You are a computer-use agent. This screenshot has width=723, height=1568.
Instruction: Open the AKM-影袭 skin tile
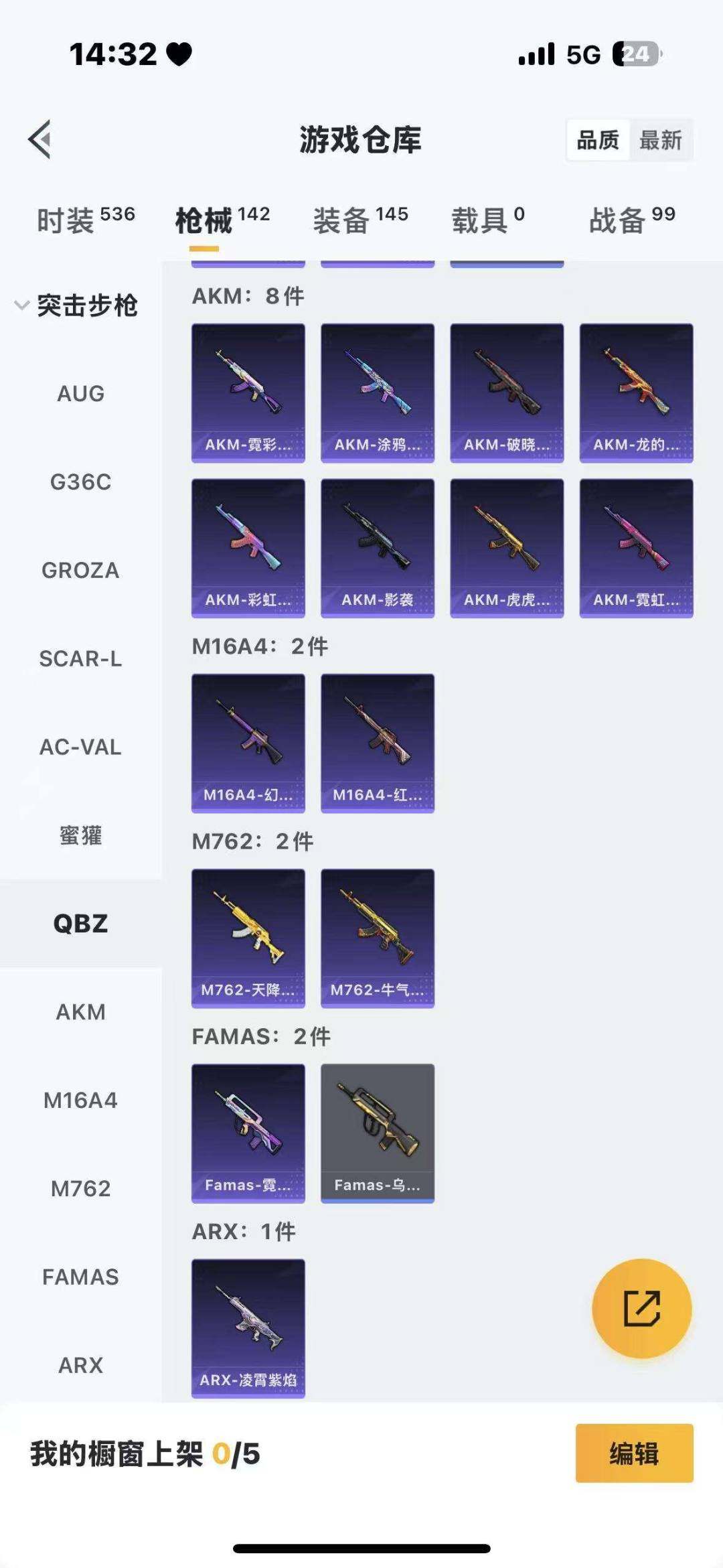(378, 547)
